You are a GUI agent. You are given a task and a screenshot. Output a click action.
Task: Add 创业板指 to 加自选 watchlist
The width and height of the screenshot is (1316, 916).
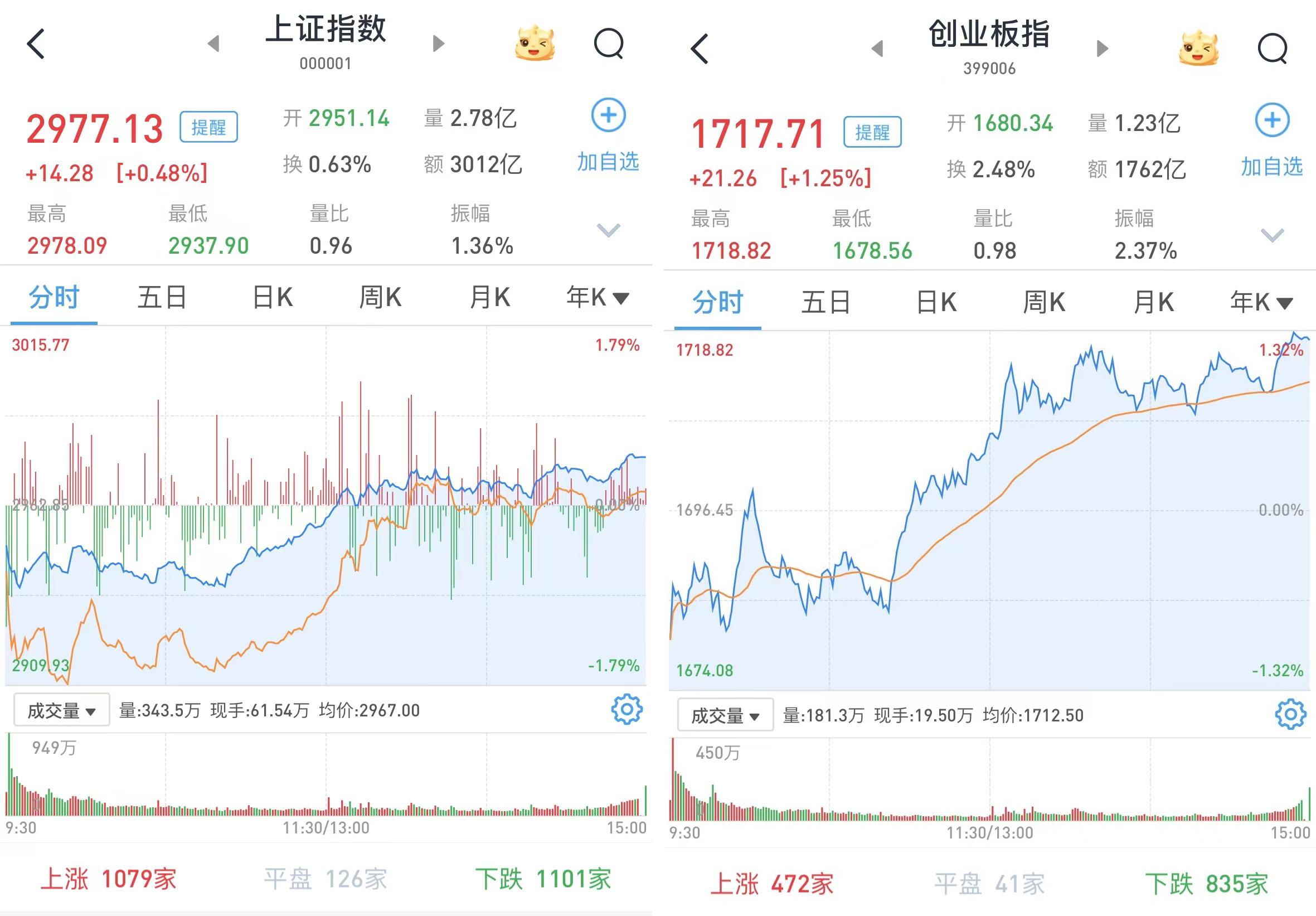pyautogui.click(x=1272, y=140)
